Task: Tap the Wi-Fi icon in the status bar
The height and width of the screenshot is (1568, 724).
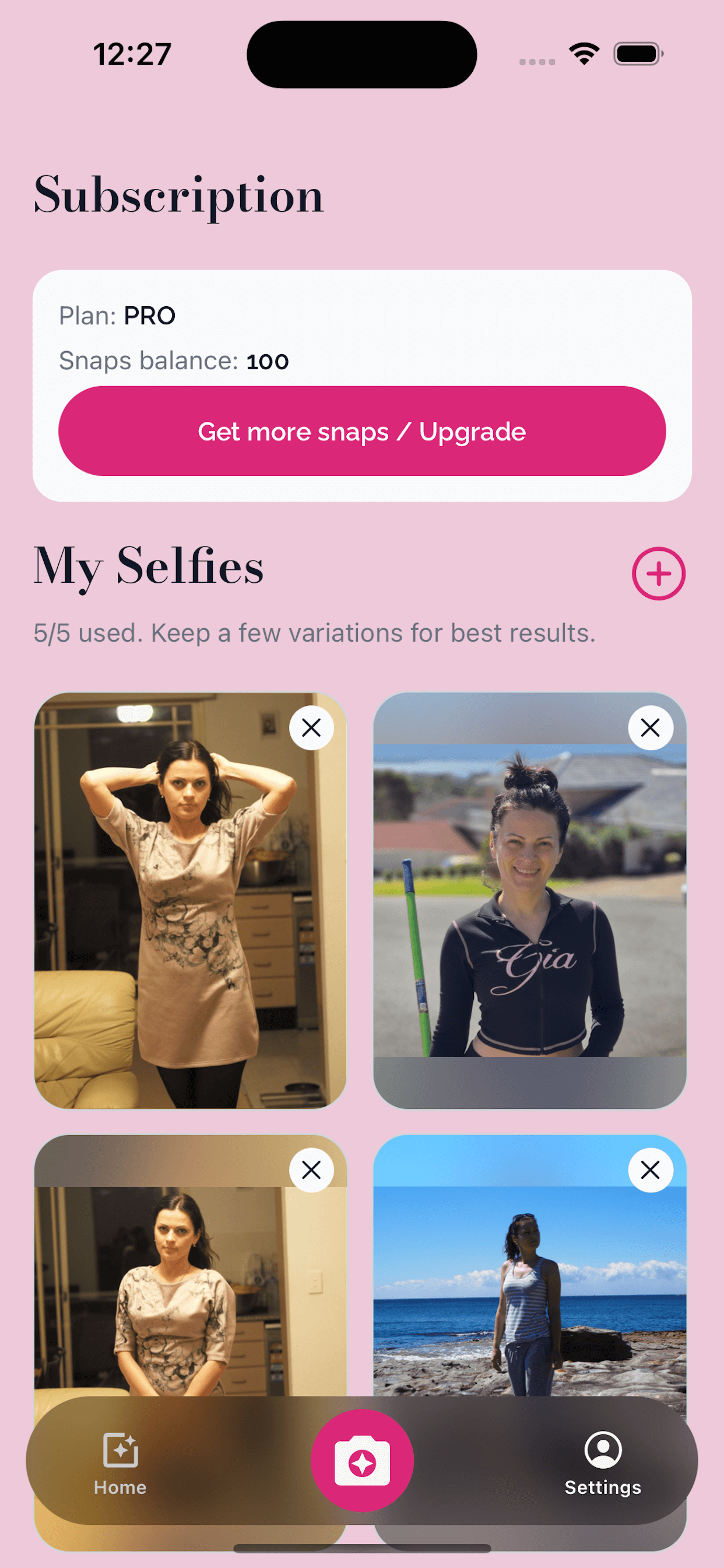Action: point(583,55)
